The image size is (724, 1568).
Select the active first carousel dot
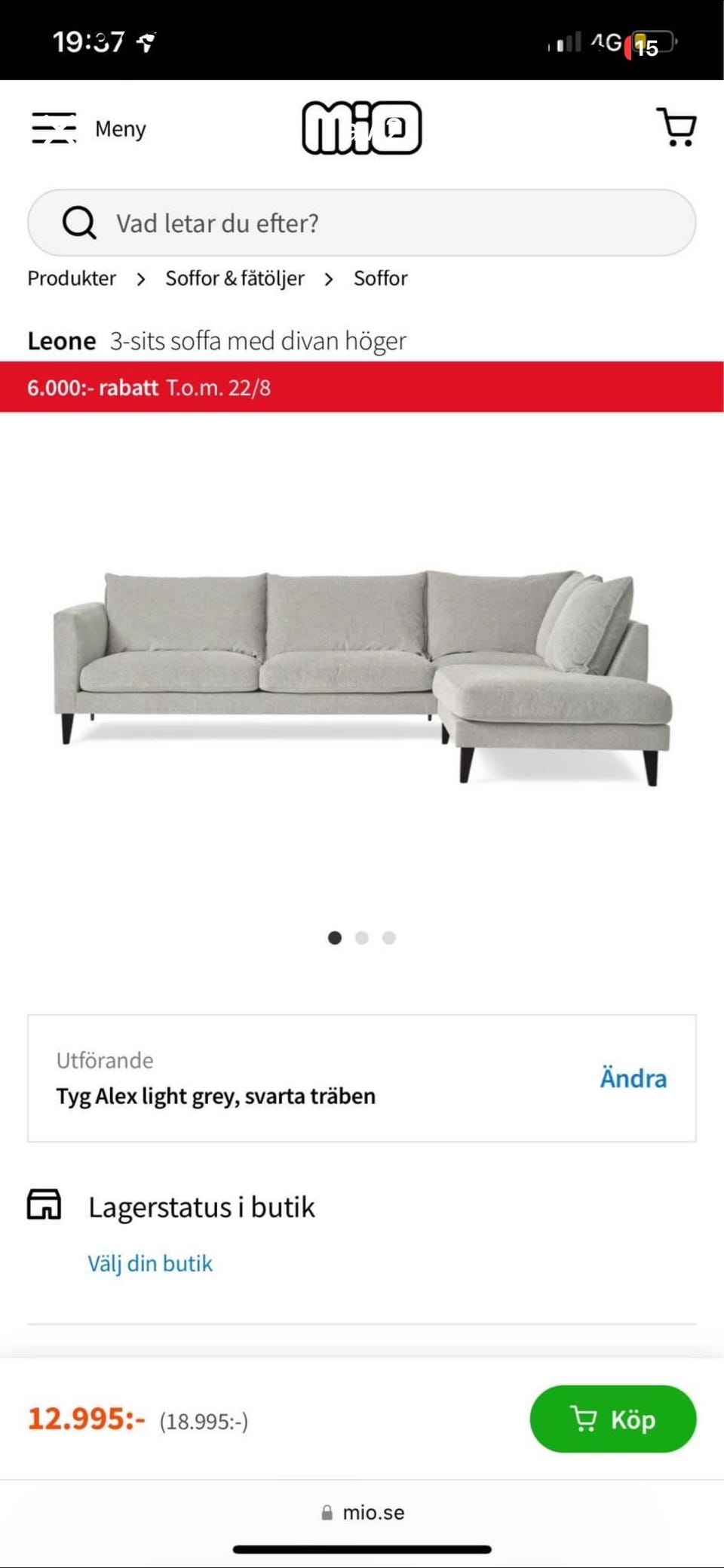coord(334,938)
